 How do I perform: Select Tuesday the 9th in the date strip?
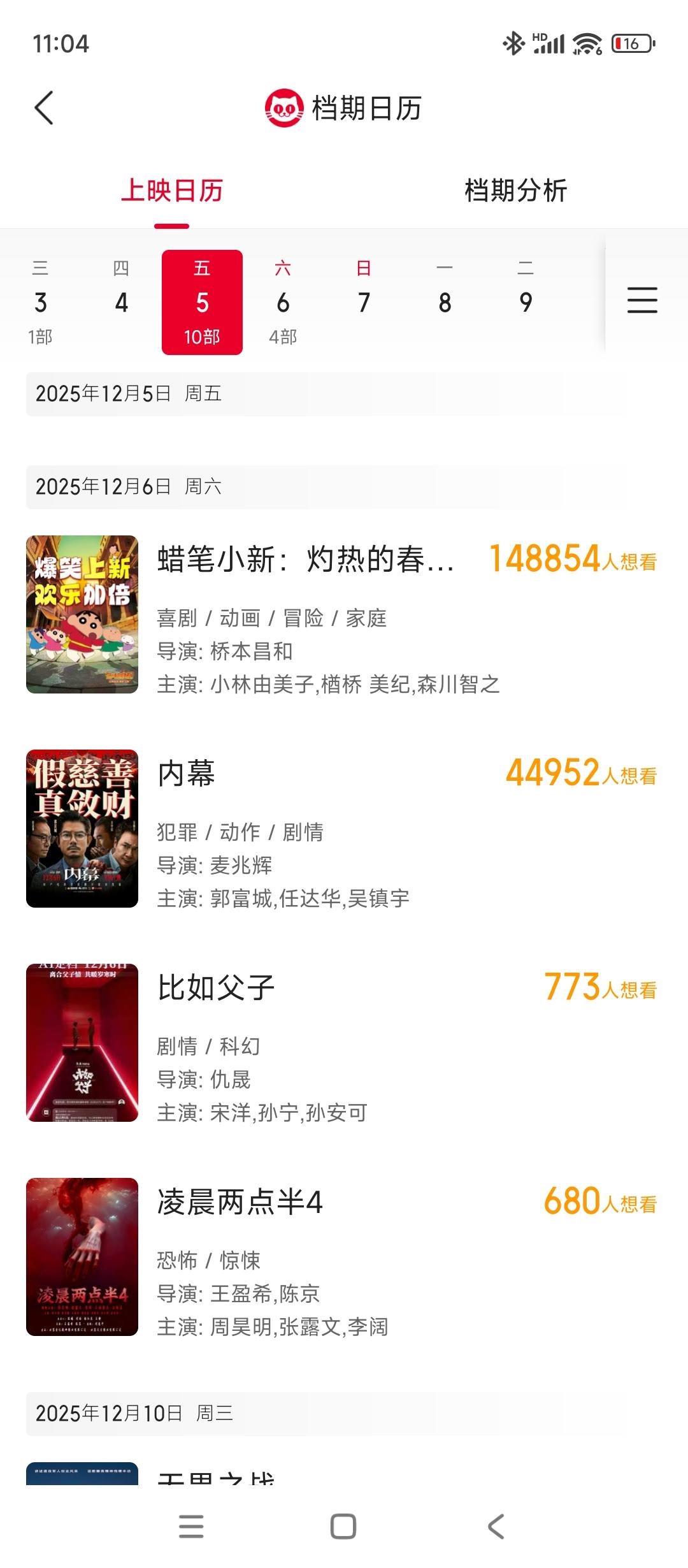pos(526,302)
